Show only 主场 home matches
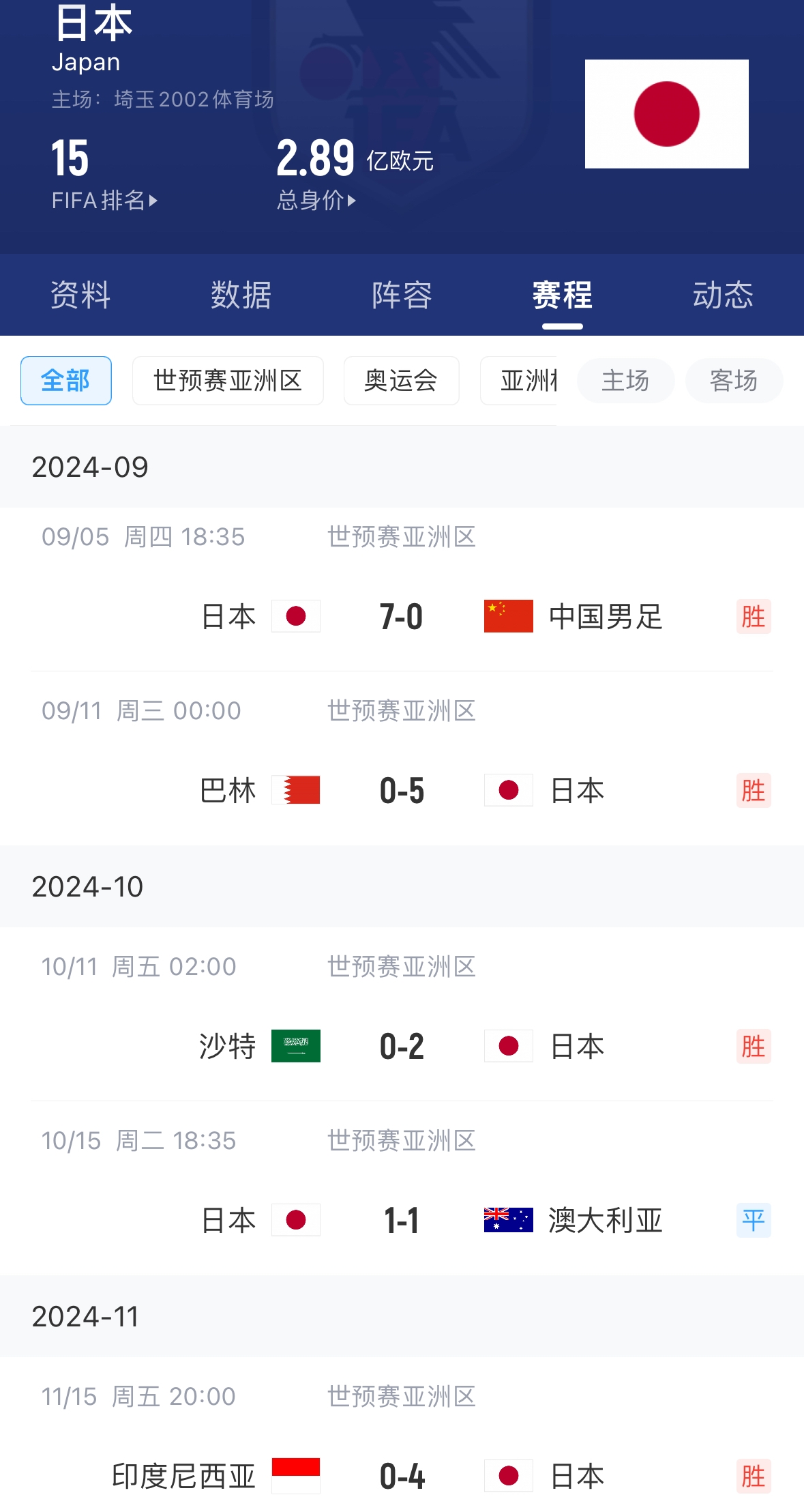804x1512 pixels. (x=625, y=381)
